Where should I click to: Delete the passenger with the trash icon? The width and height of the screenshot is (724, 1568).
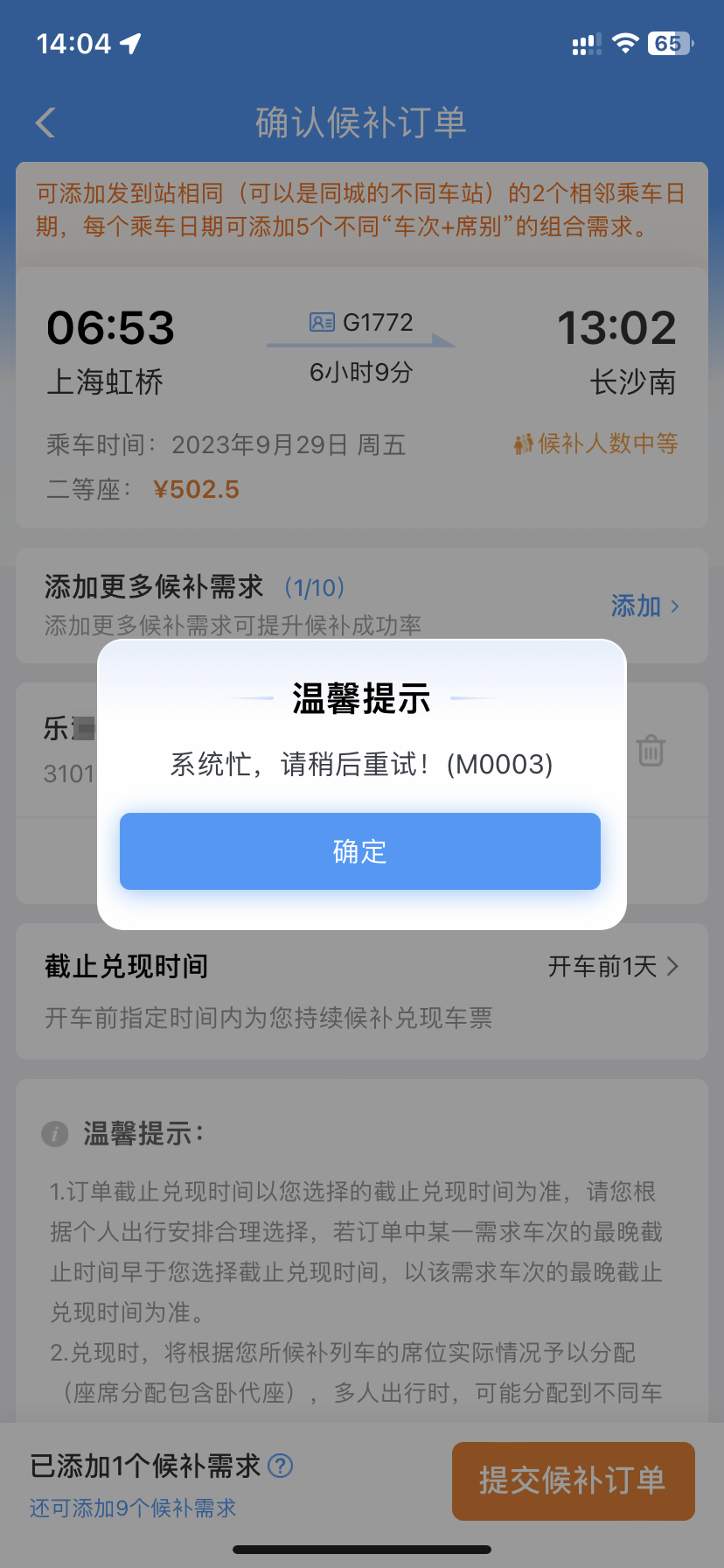(651, 751)
